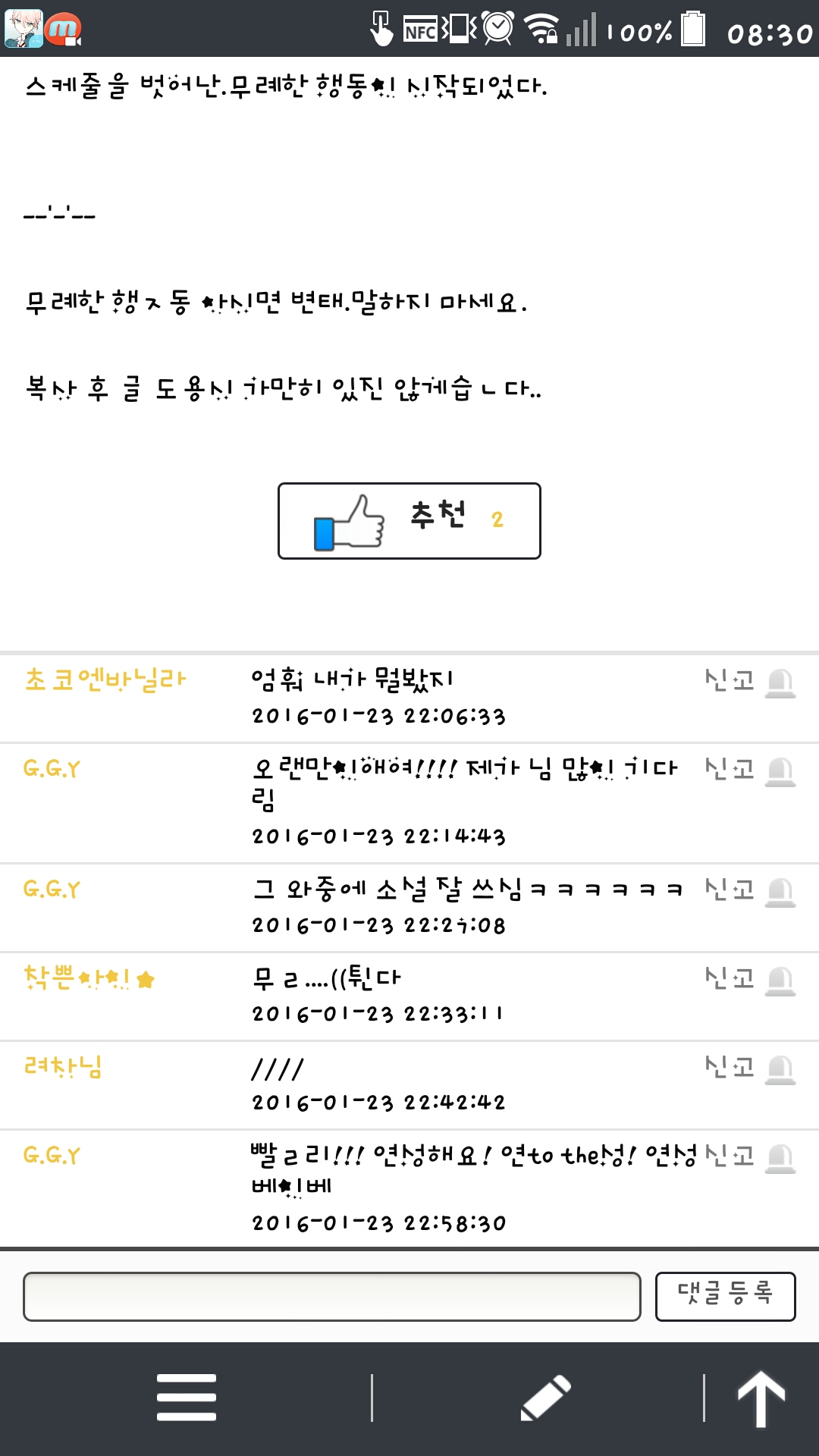
Task: Tap the pencil write icon
Action: 545,1398
